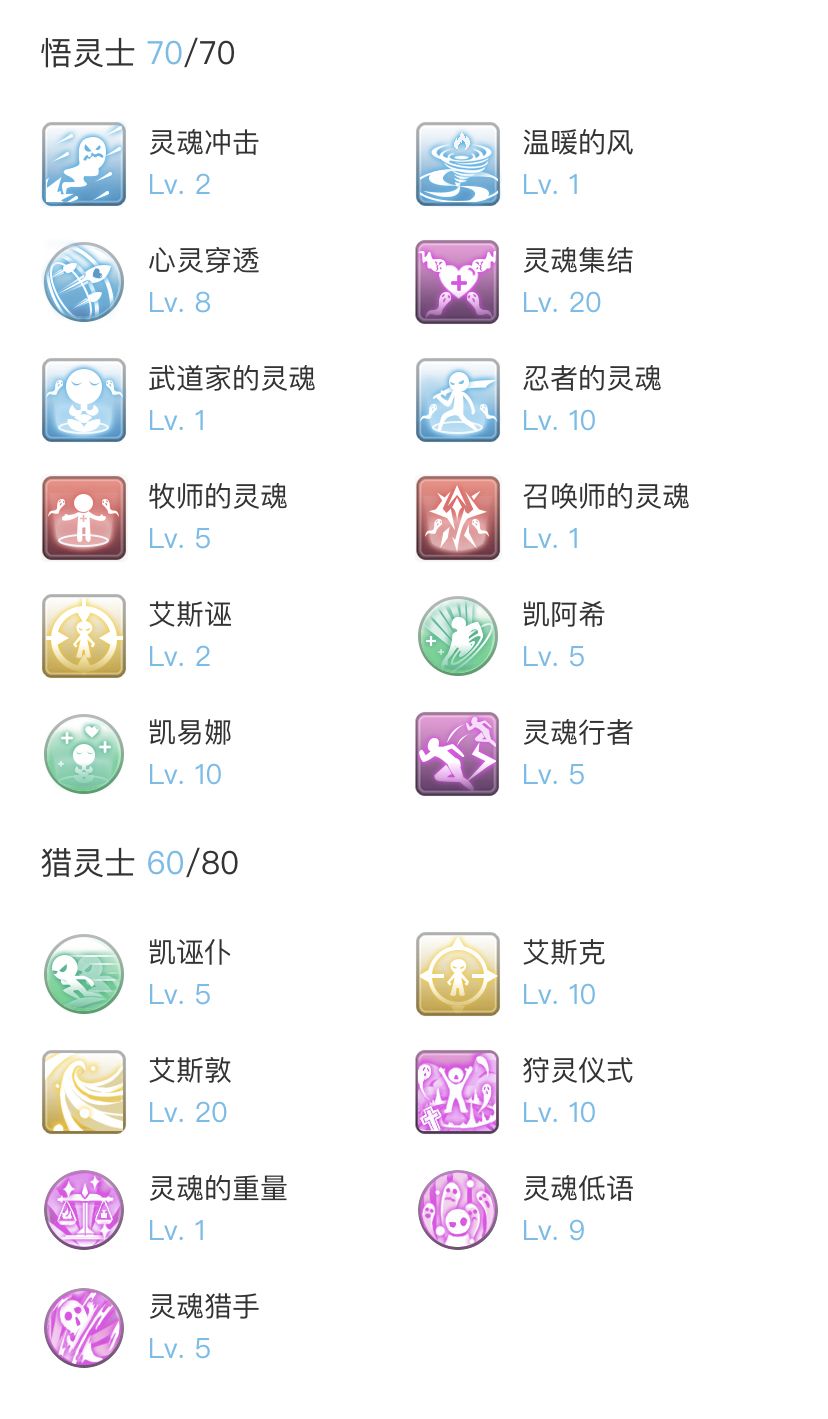Select the 狩灵仪式 skill icon

coord(457,1091)
